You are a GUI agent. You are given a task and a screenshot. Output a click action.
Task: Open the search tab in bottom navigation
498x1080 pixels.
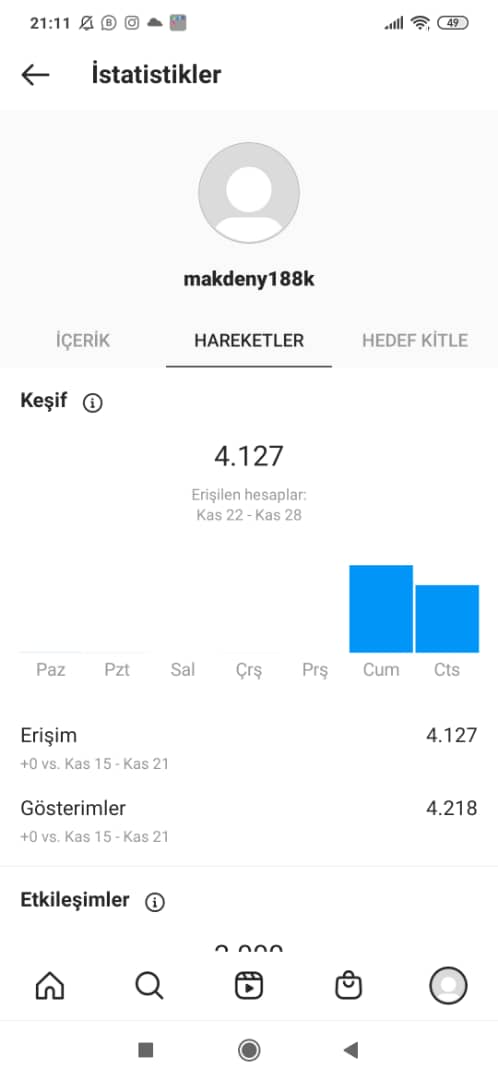pos(149,986)
